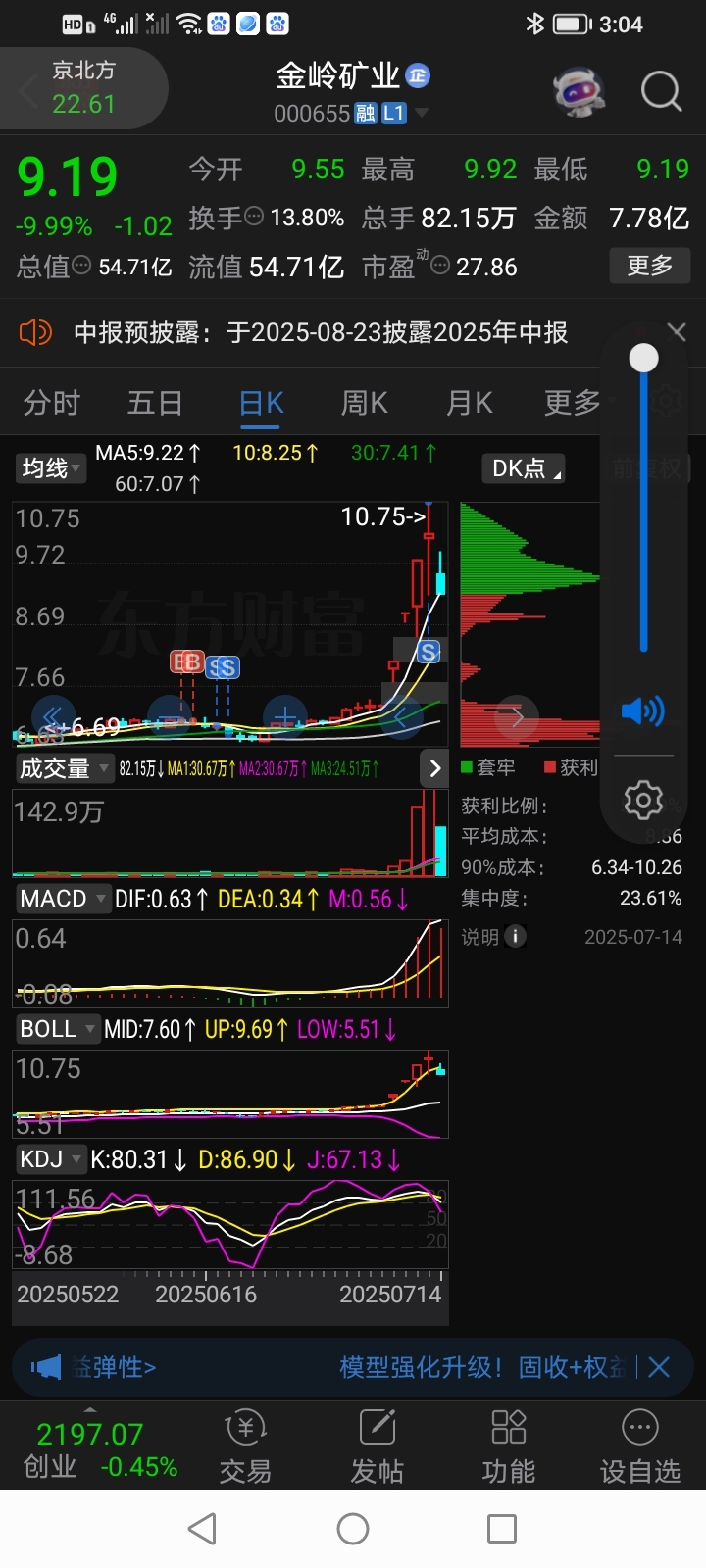706x1568 pixels.
Task: Open the 成交量 indicator dropdown
Action: (x=63, y=768)
